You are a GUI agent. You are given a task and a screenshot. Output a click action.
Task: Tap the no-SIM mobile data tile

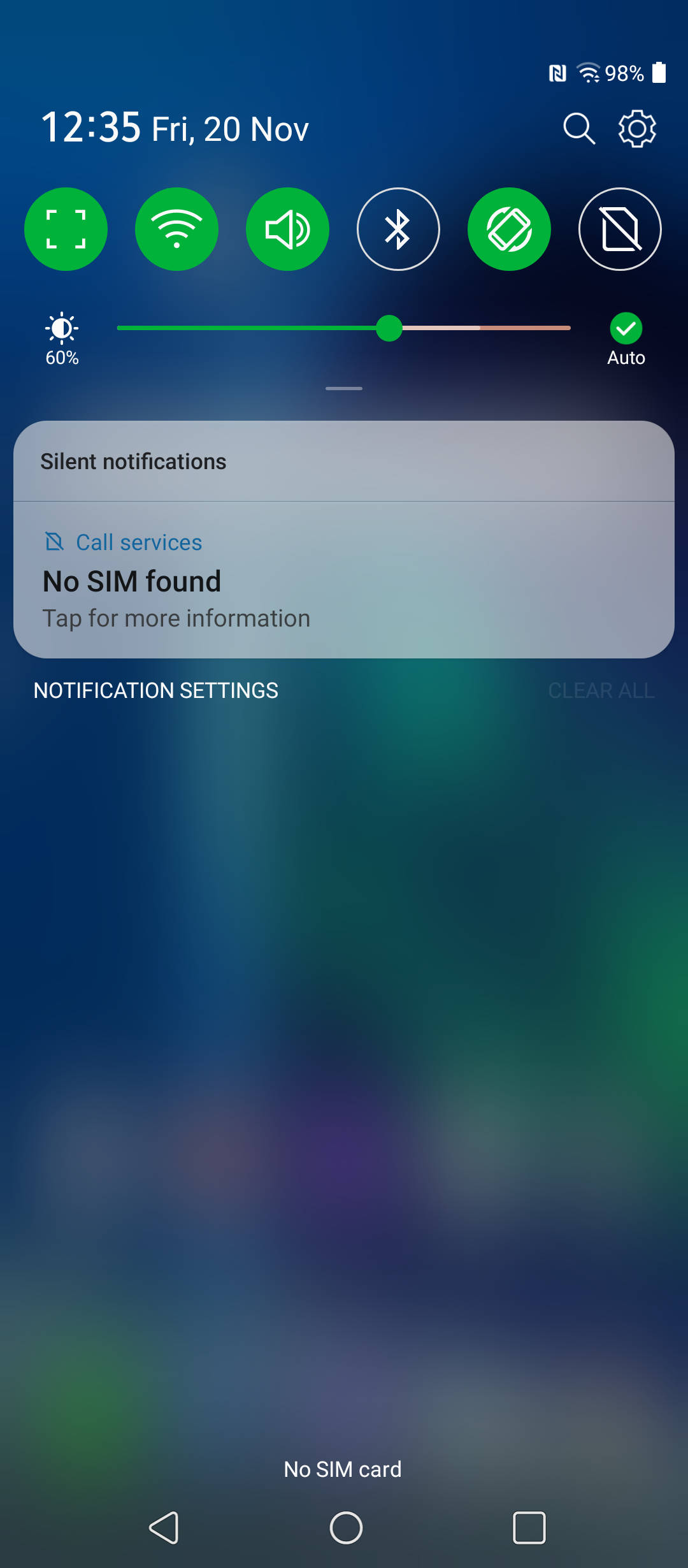click(x=620, y=229)
